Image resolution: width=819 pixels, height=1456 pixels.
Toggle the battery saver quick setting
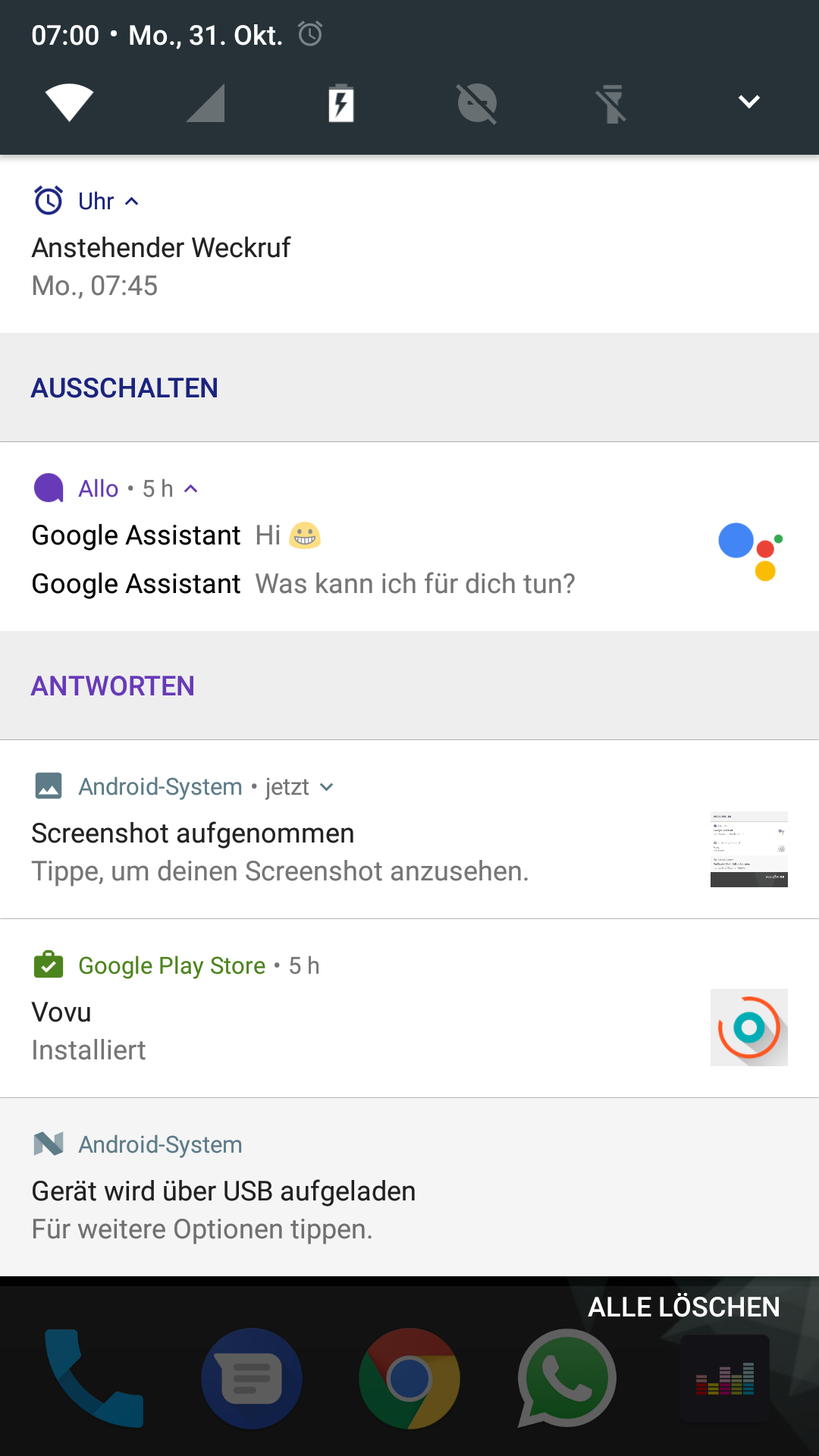[x=341, y=102]
